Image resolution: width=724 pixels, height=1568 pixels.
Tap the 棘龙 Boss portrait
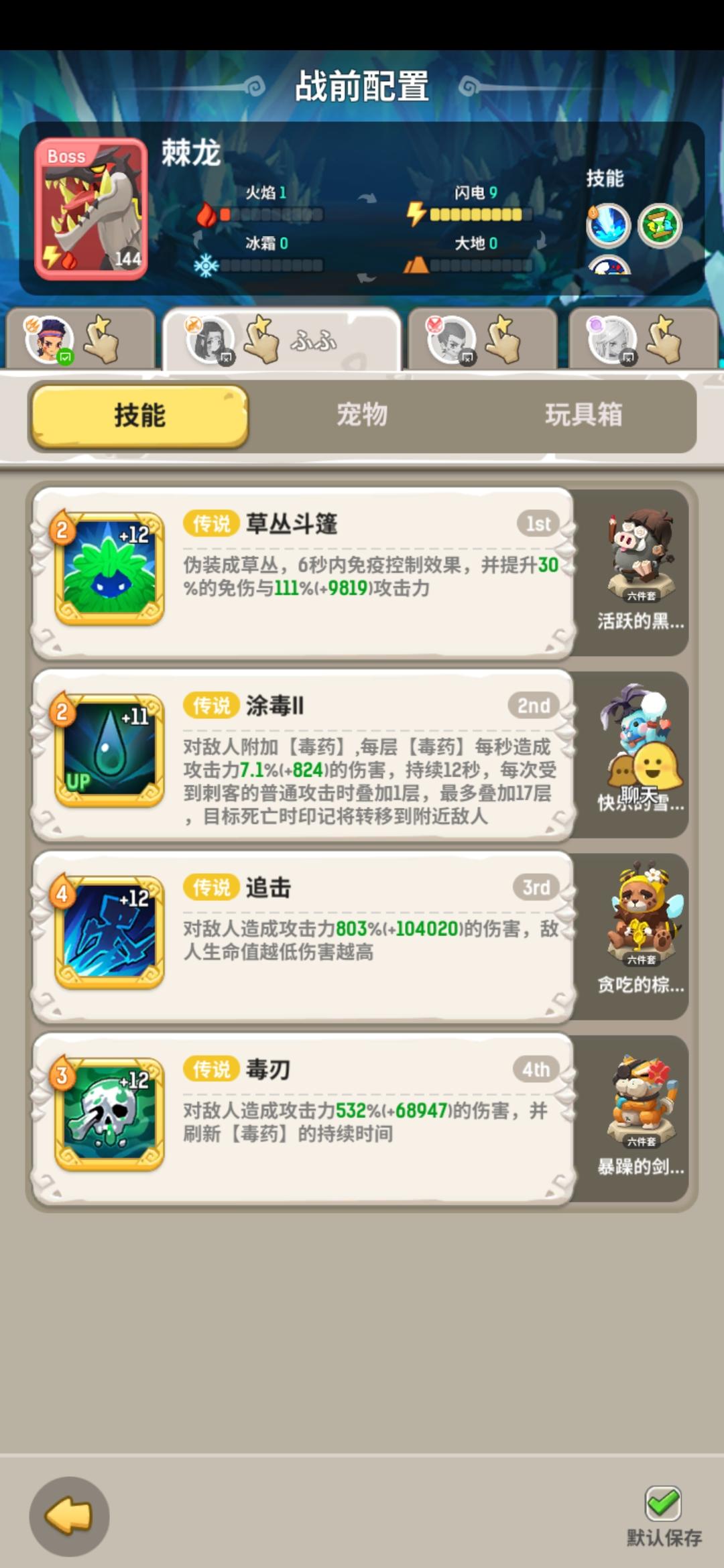tap(91, 208)
